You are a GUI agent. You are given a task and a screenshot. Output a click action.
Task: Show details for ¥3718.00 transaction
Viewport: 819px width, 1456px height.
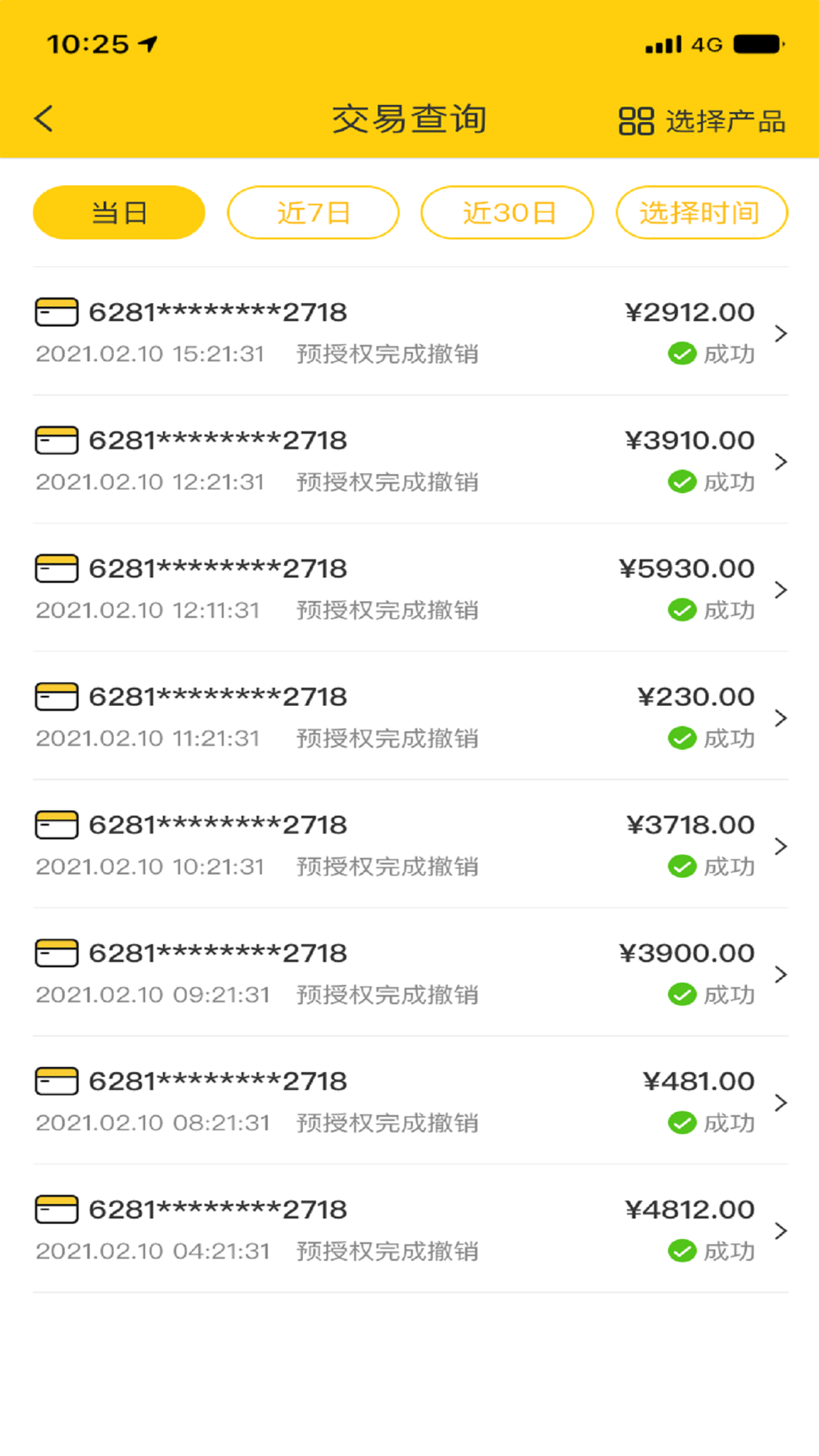pyautogui.click(x=409, y=845)
